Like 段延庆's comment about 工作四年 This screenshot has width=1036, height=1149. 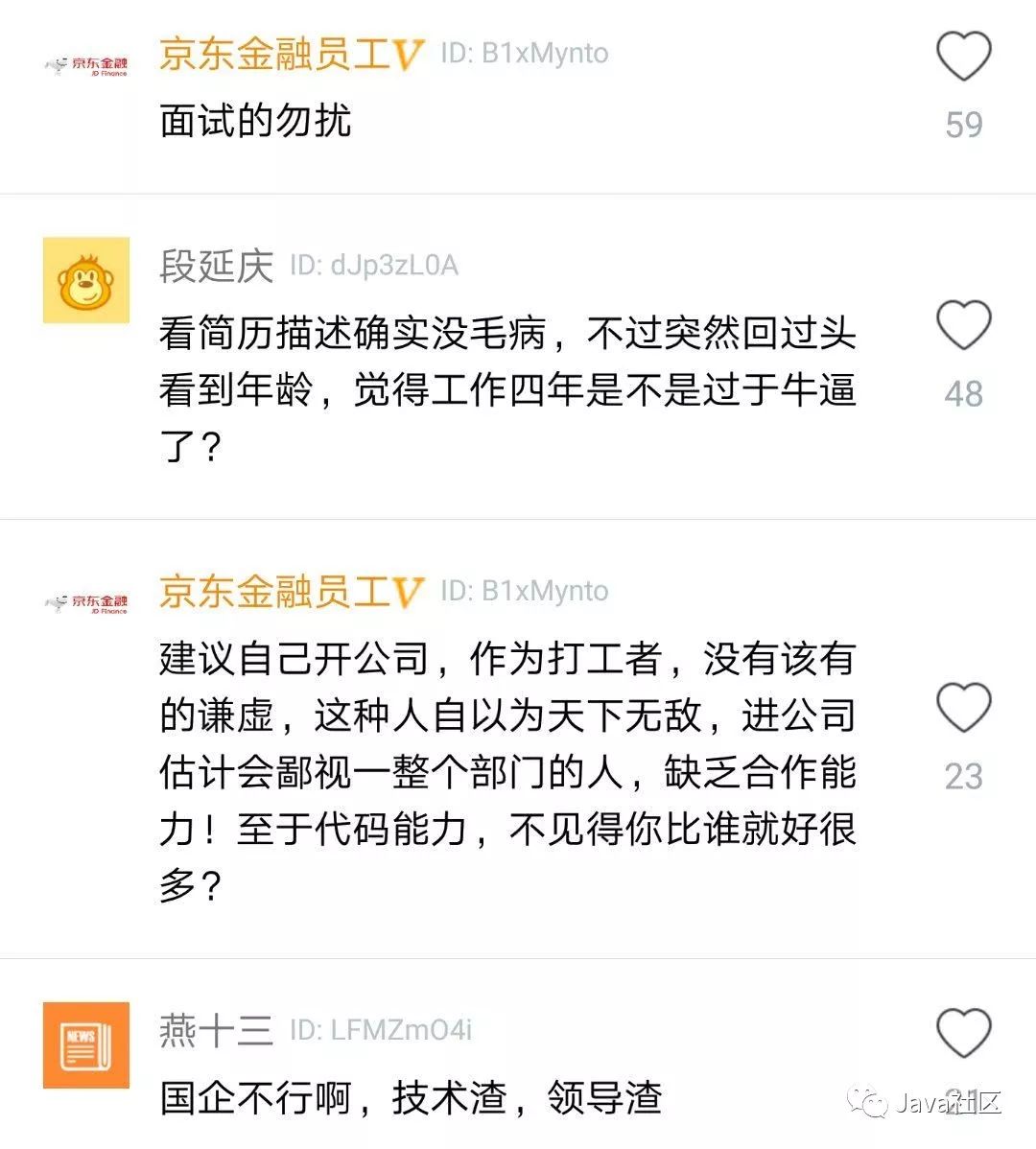[x=963, y=325]
